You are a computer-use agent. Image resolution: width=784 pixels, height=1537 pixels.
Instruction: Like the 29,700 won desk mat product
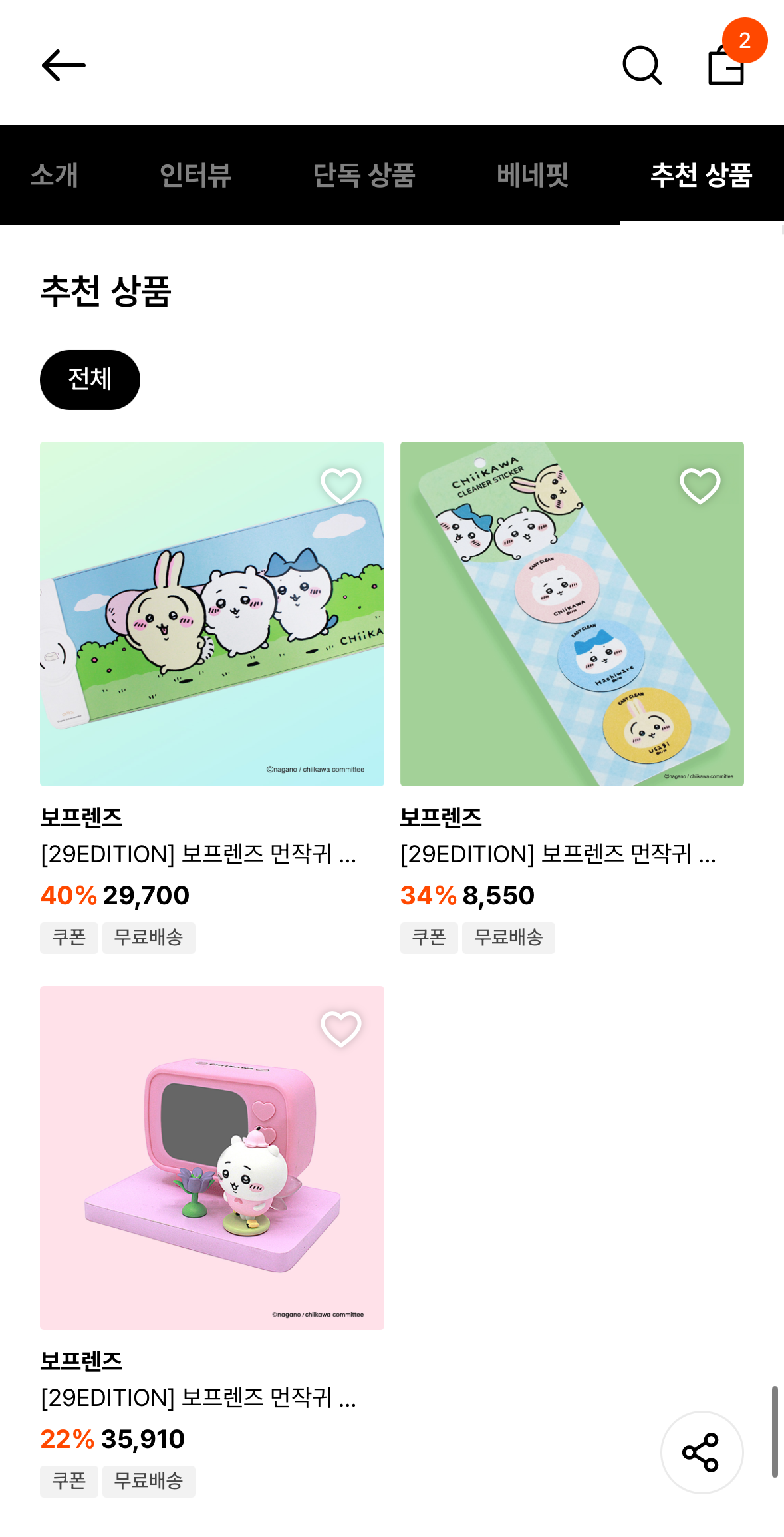341,486
